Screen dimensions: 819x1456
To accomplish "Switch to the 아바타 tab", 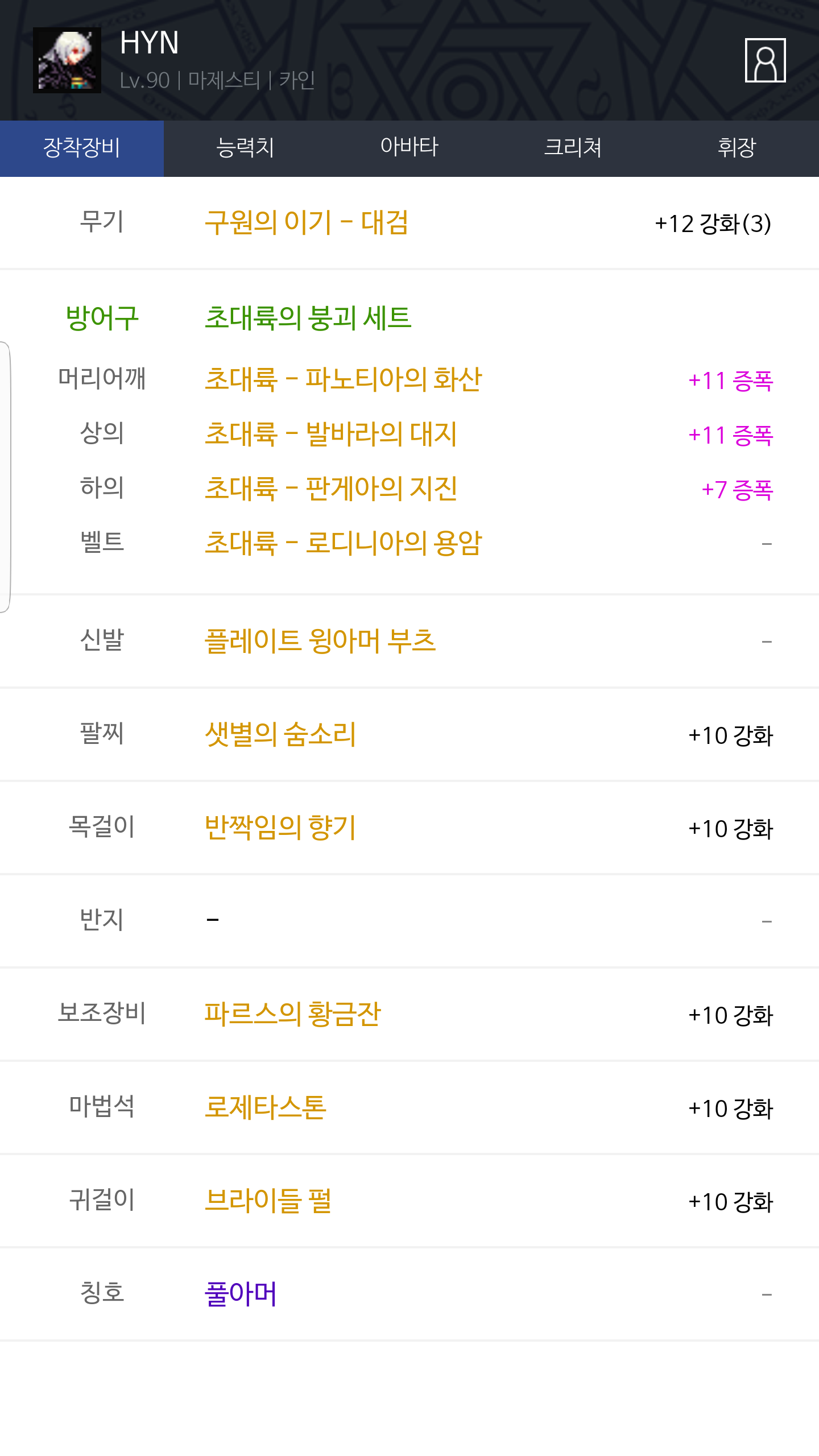I will point(409,148).
